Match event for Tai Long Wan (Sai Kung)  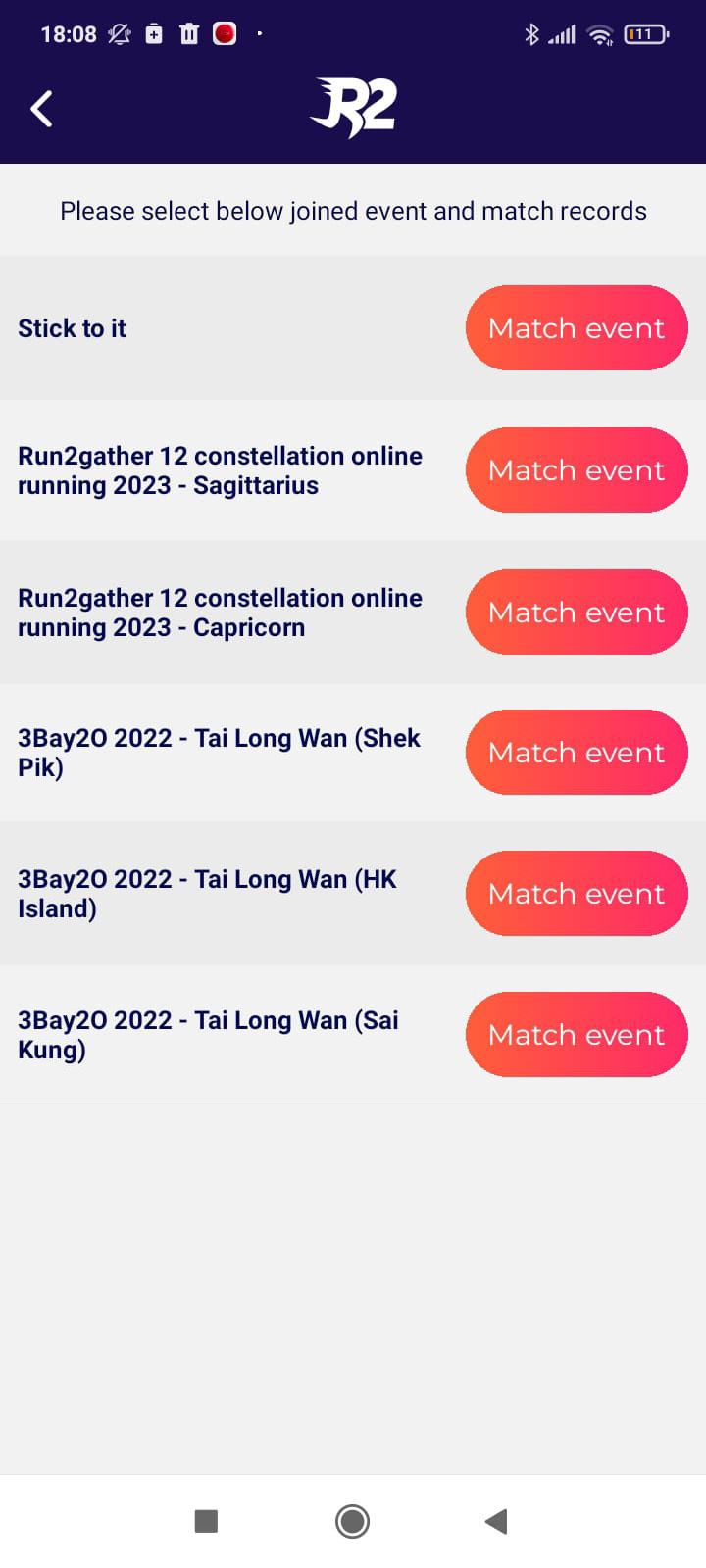coord(576,1035)
